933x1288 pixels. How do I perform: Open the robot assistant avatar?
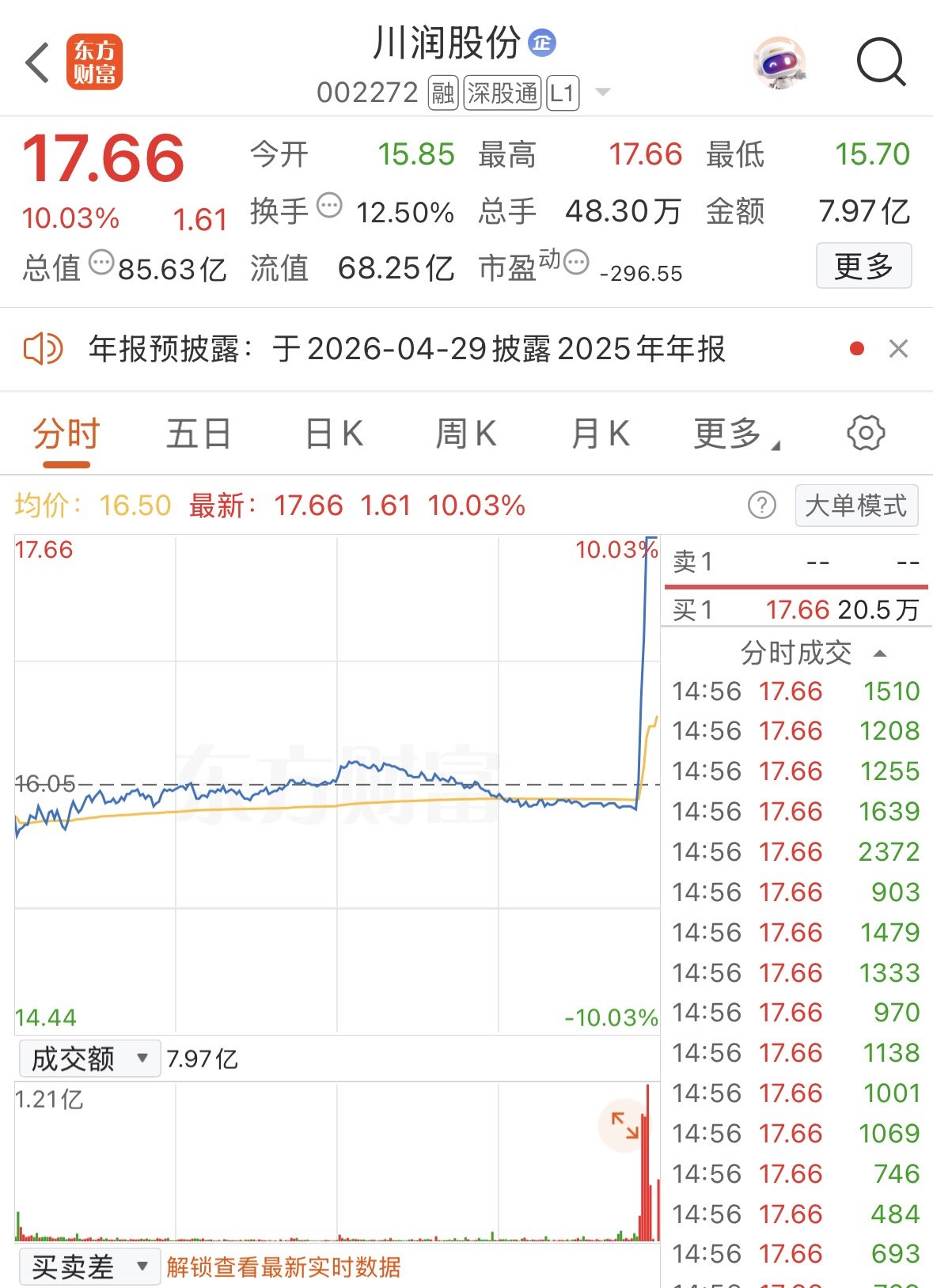click(779, 63)
